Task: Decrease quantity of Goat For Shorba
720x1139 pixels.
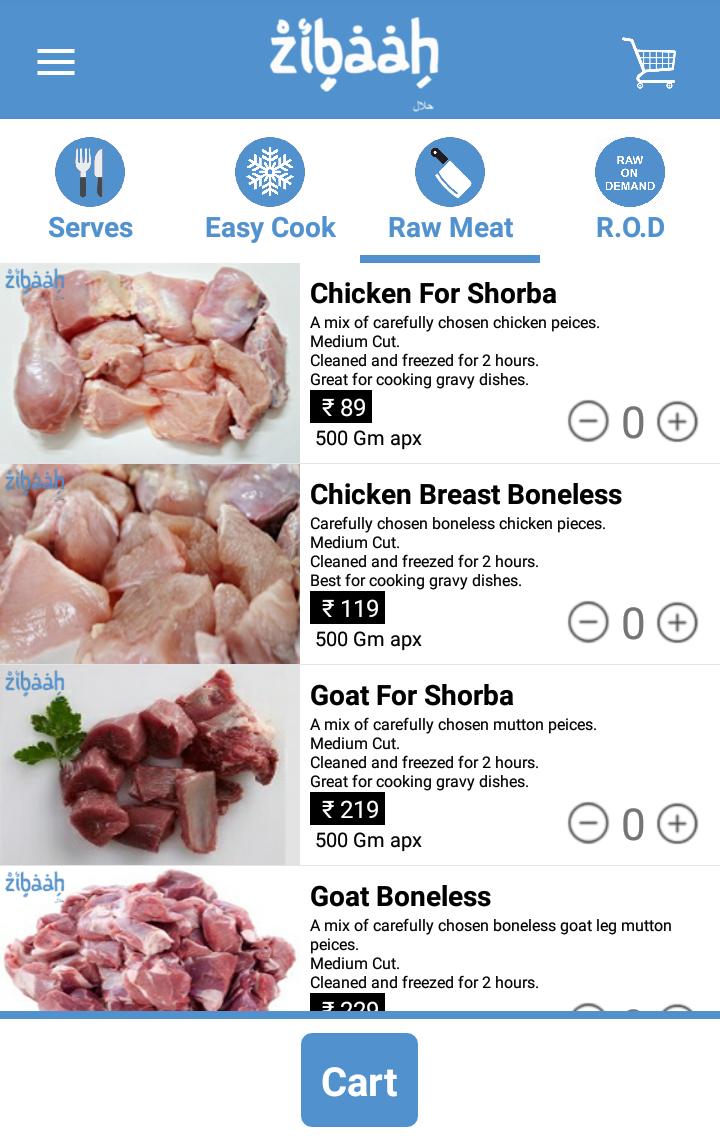Action: click(x=588, y=824)
